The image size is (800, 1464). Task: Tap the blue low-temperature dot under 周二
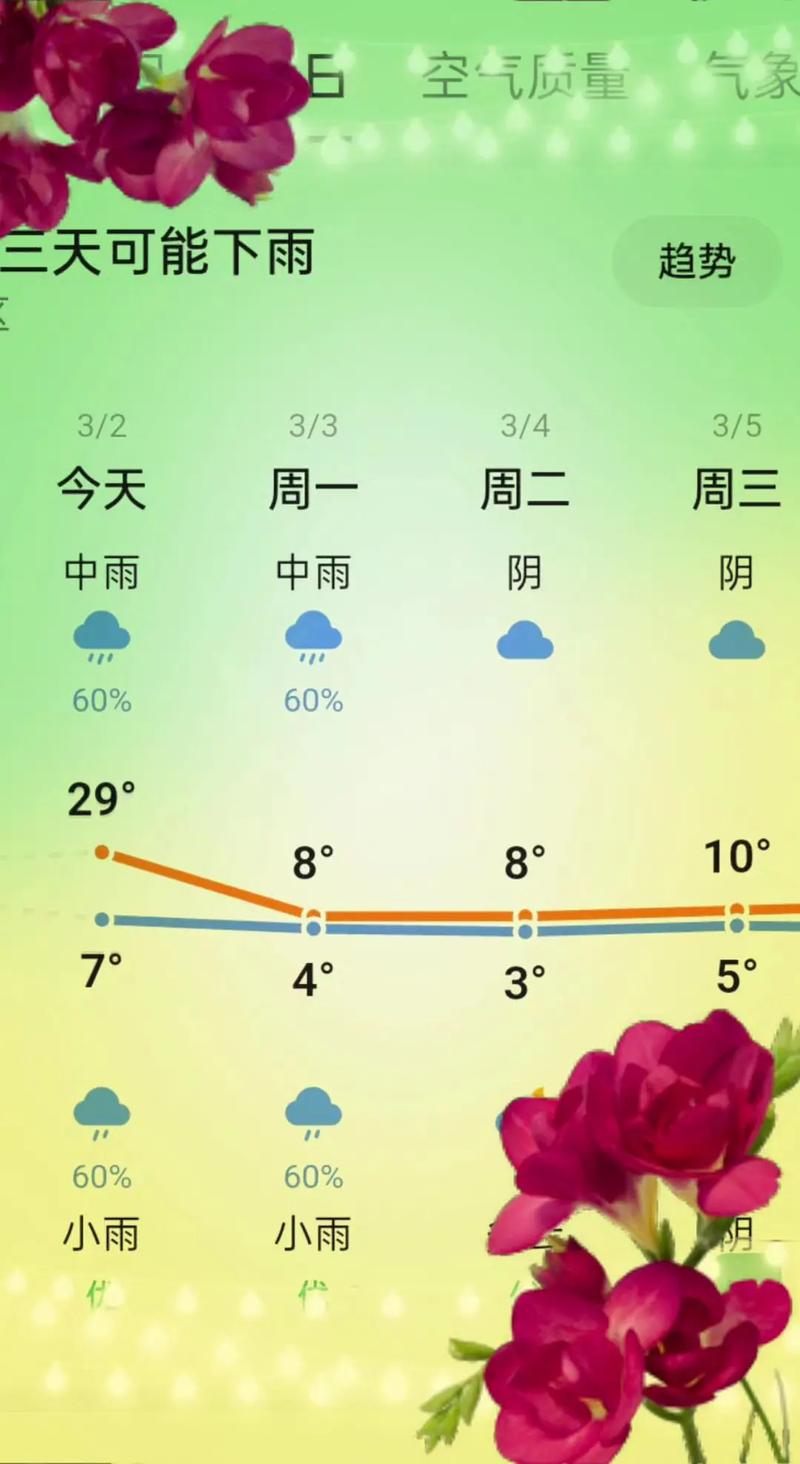525,931
